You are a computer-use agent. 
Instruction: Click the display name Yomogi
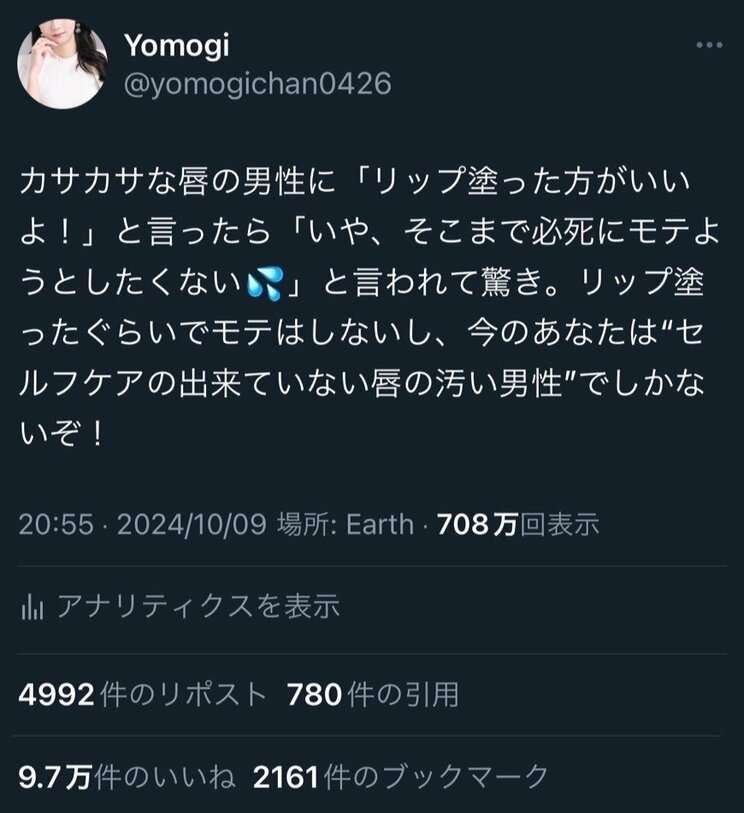point(178,45)
